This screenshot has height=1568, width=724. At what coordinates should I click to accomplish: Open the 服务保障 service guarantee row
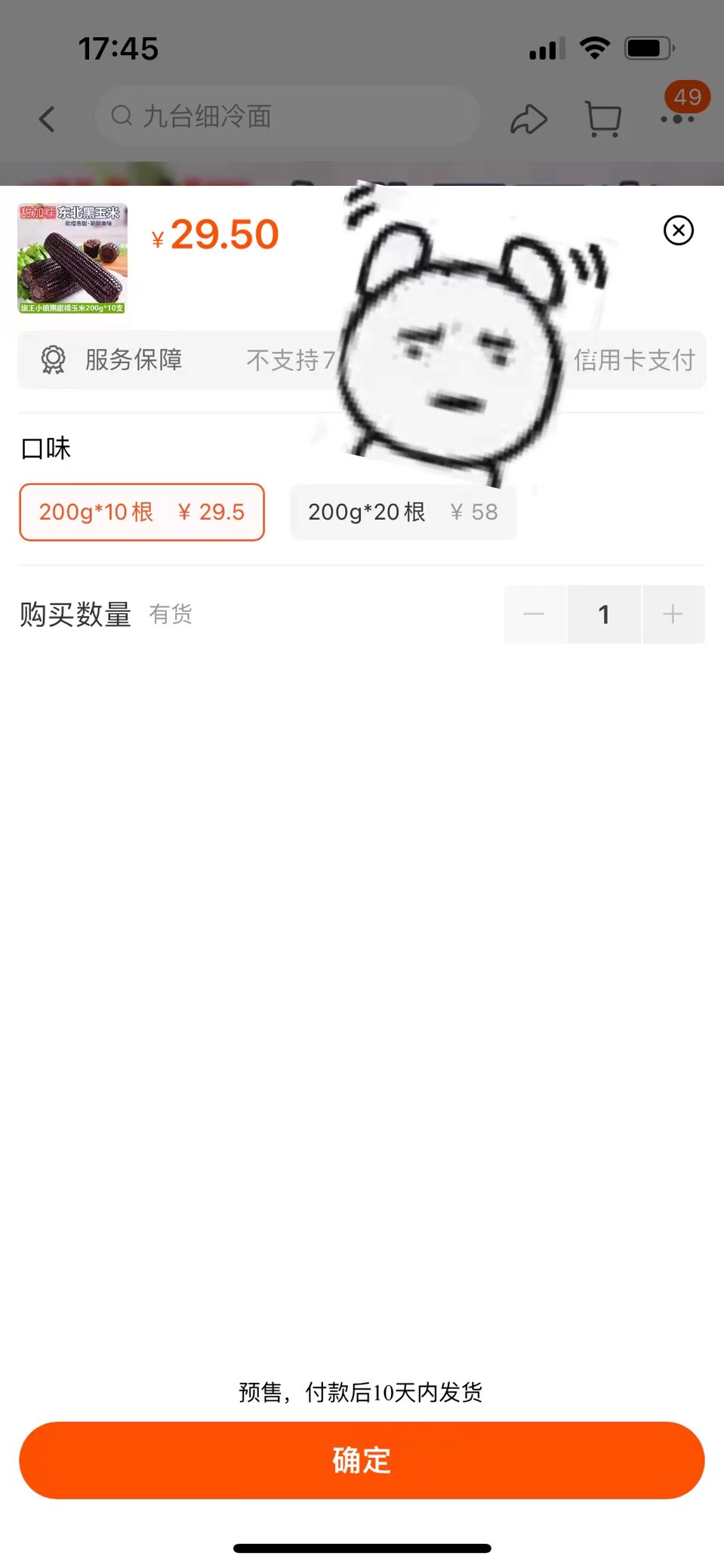pyautogui.click(x=362, y=360)
